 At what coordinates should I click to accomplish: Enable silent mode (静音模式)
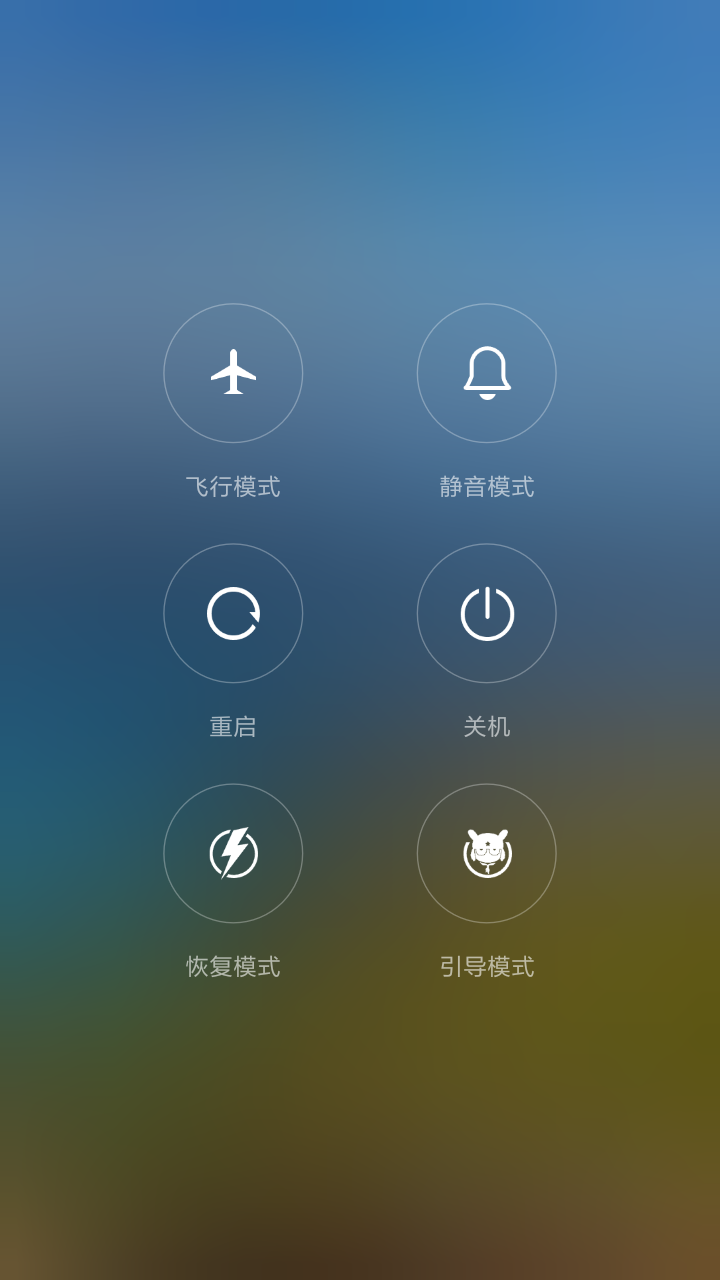[487, 373]
